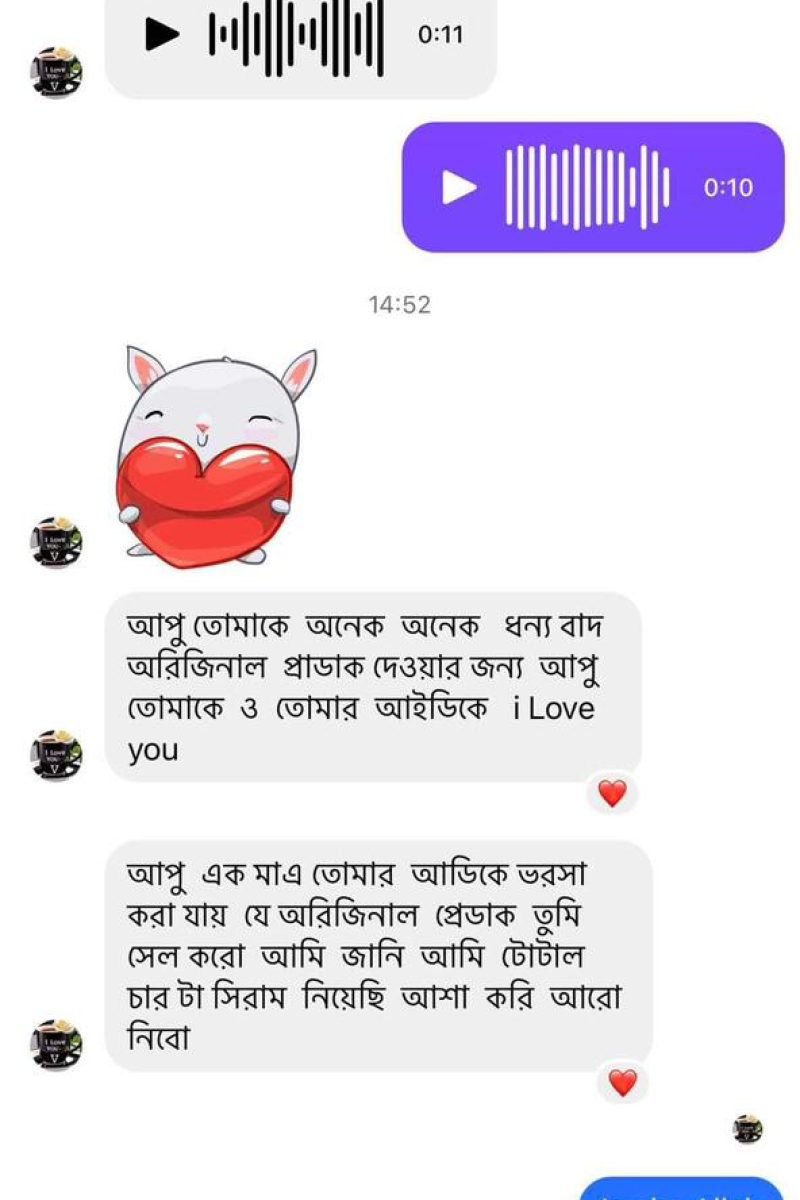Viewport: 800px width, 1200px height.
Task: Open sender's profile picture beside the bunny sticker
Action: coord(56,544)
